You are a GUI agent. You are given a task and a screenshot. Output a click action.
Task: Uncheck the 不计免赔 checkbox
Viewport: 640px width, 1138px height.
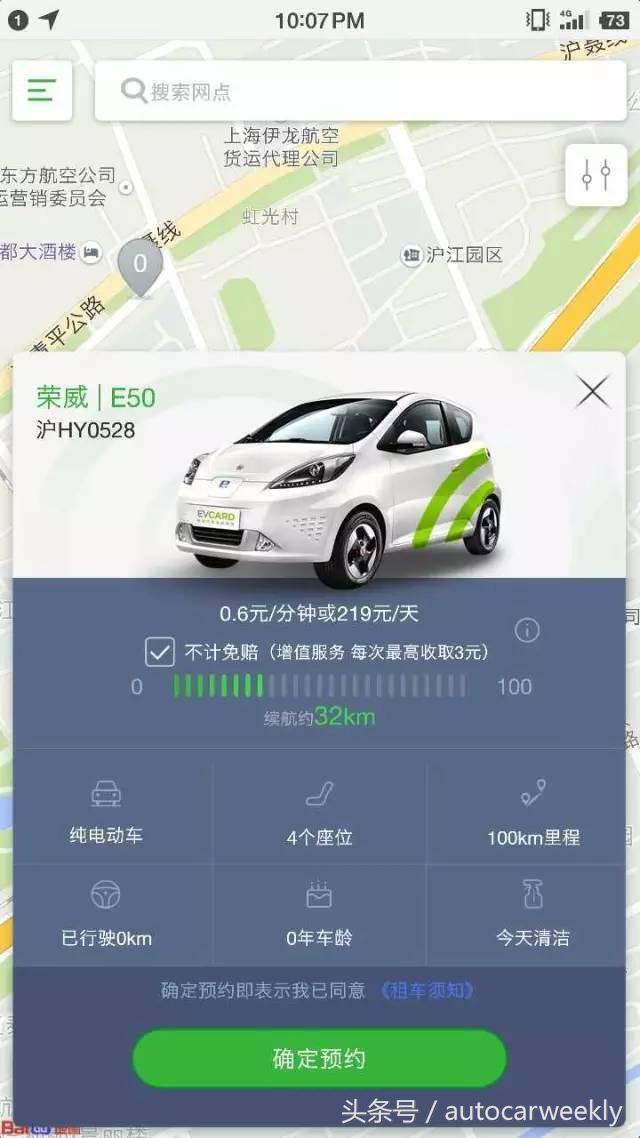tap(160, 652)
